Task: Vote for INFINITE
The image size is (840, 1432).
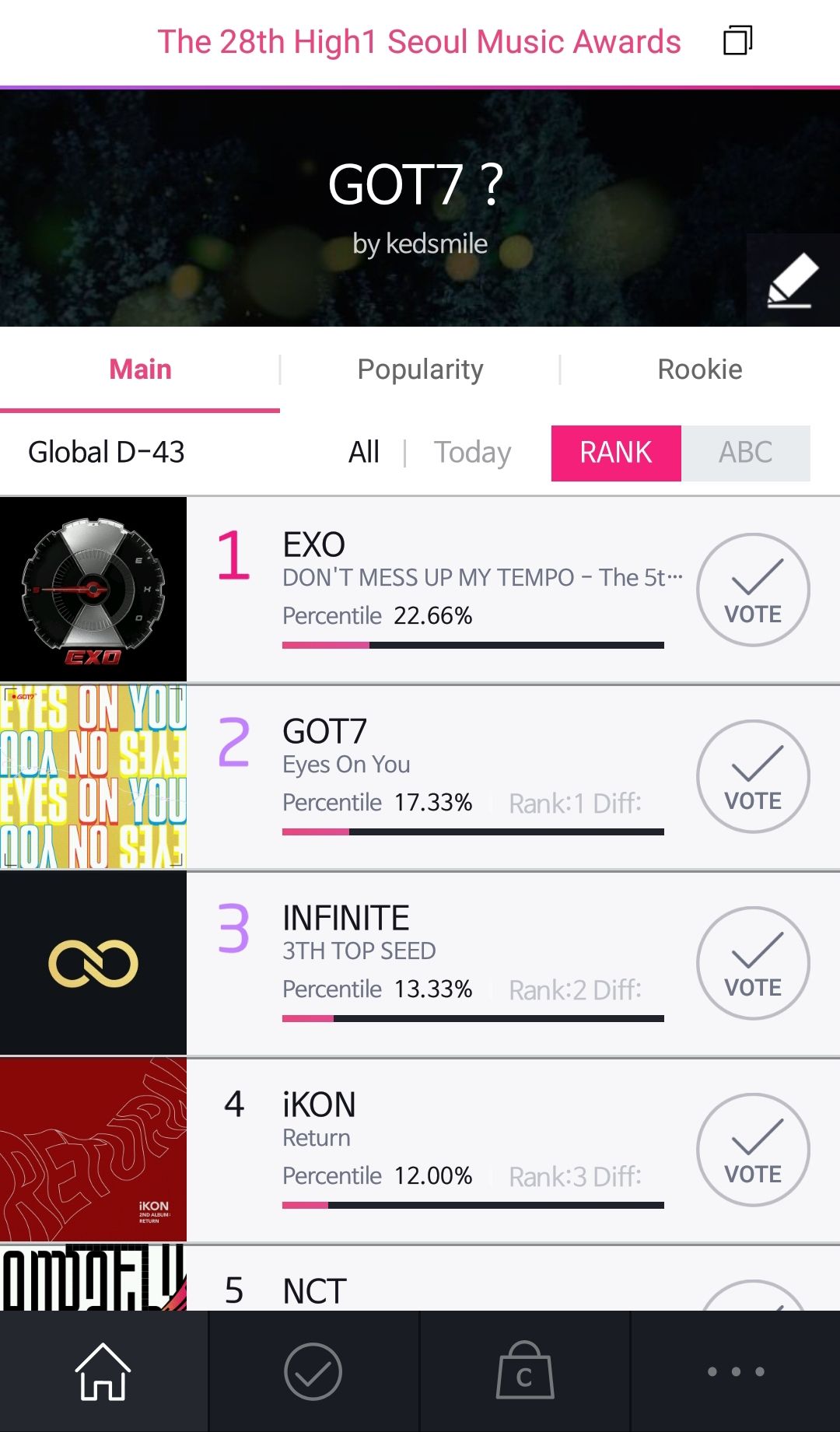Action: point(752,963)
